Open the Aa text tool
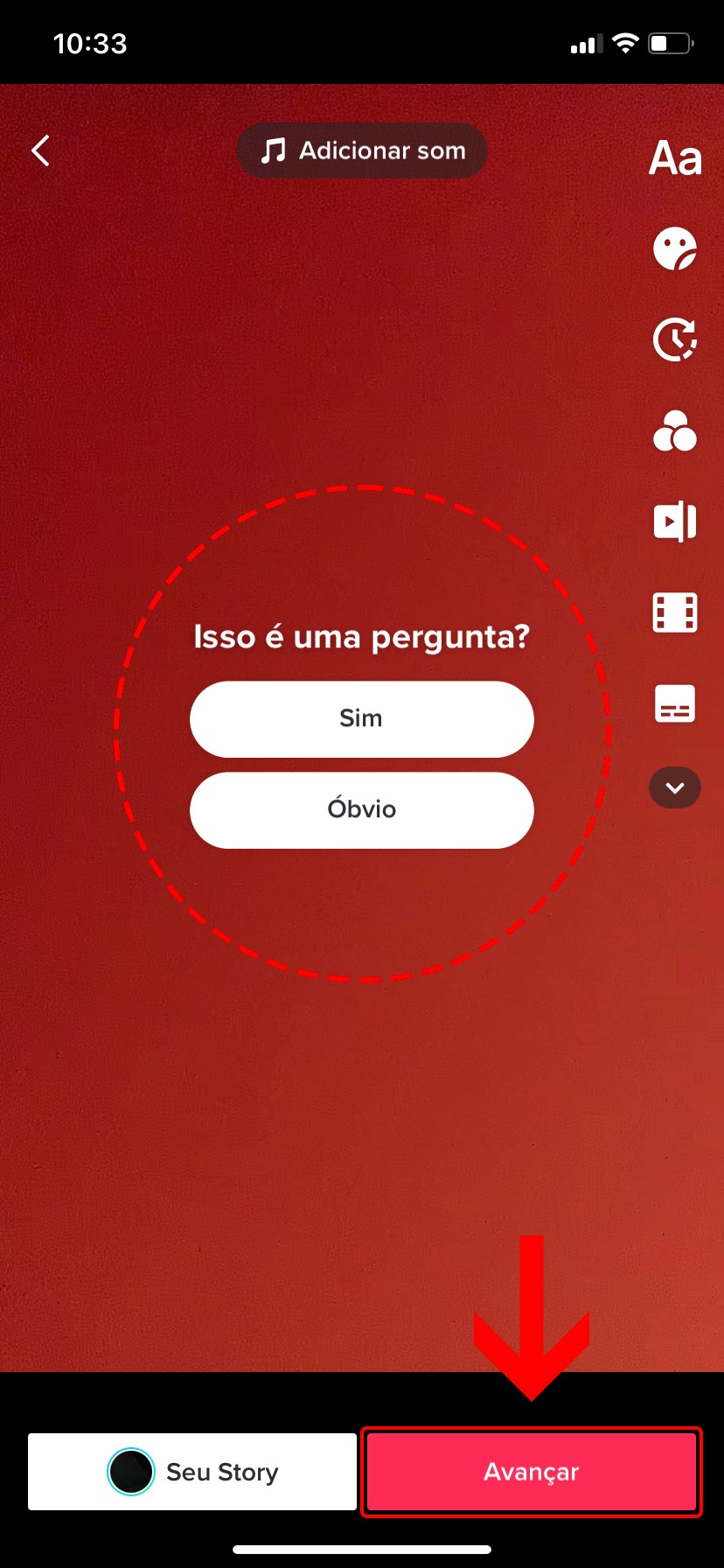Image resolution: width=724 pixels, height=1568 pixels. (x=674, y=158)
